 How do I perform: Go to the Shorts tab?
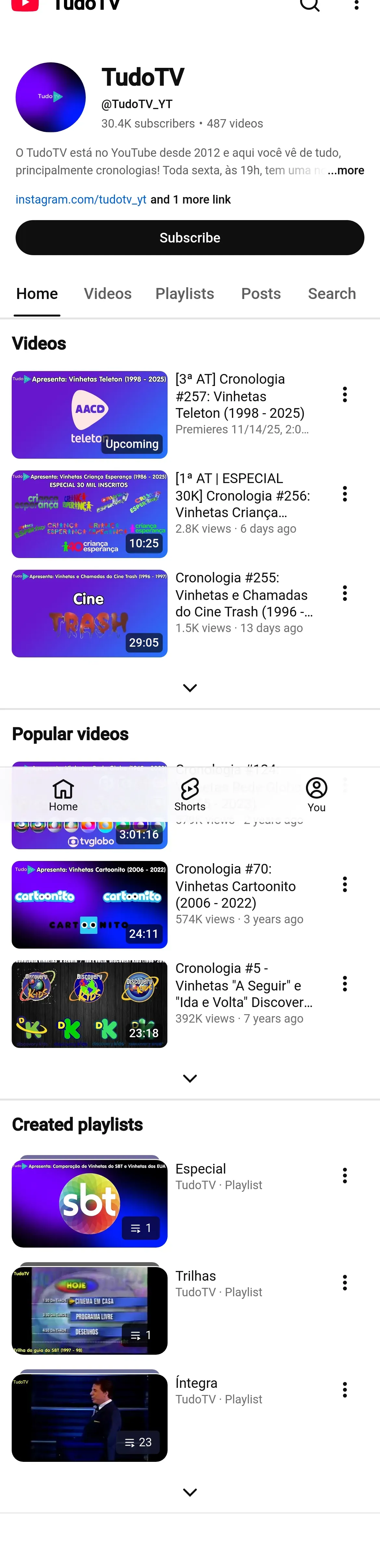click(190, 794)
